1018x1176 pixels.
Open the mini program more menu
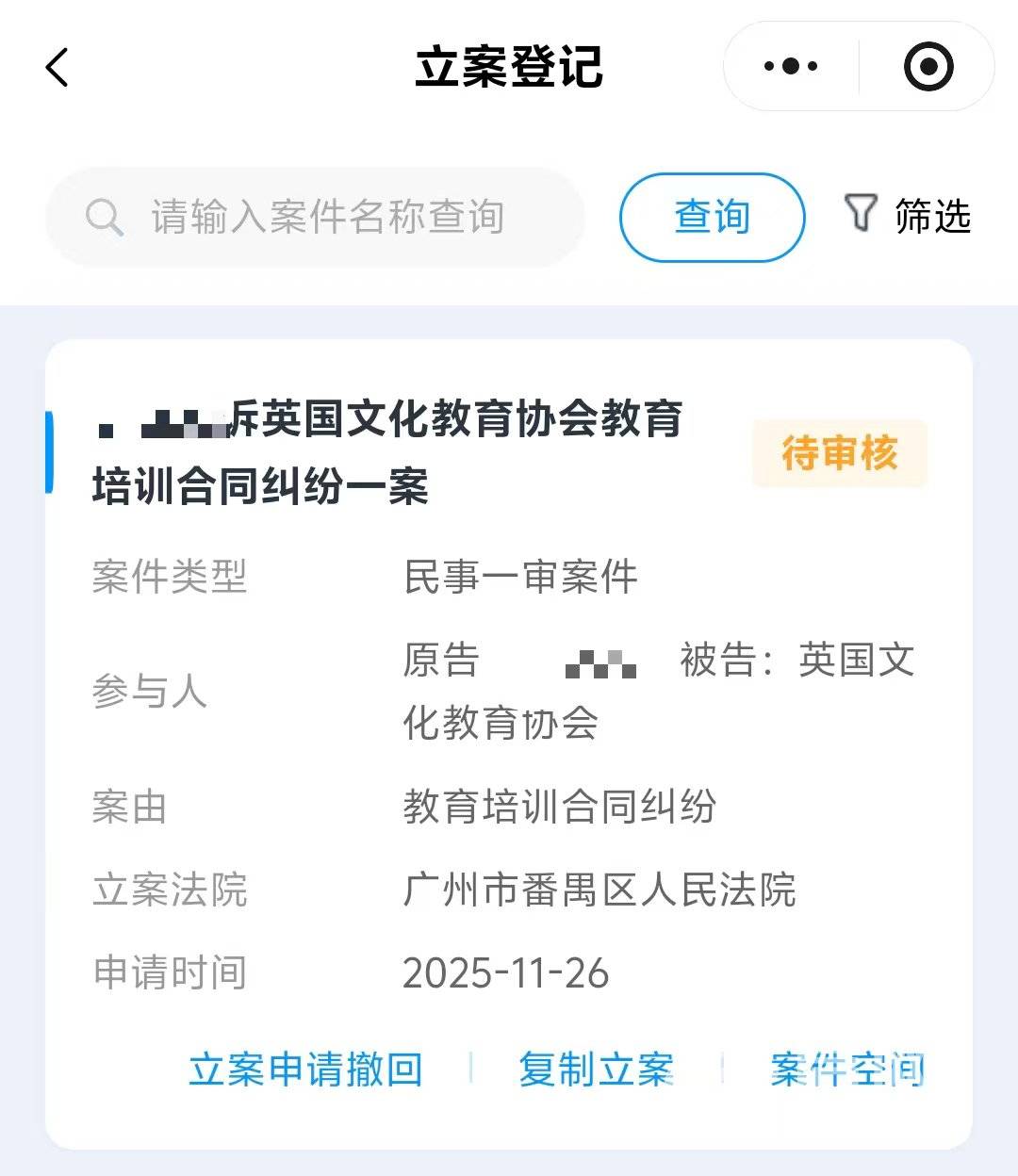coord(791,67)
